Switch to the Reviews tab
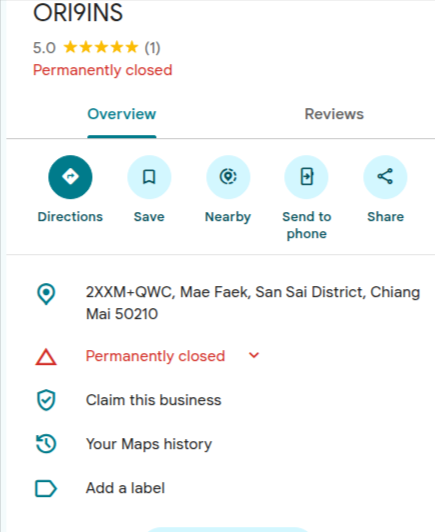Image resolution: width=435 pixels, height=532 pixels. coord(334,114)
